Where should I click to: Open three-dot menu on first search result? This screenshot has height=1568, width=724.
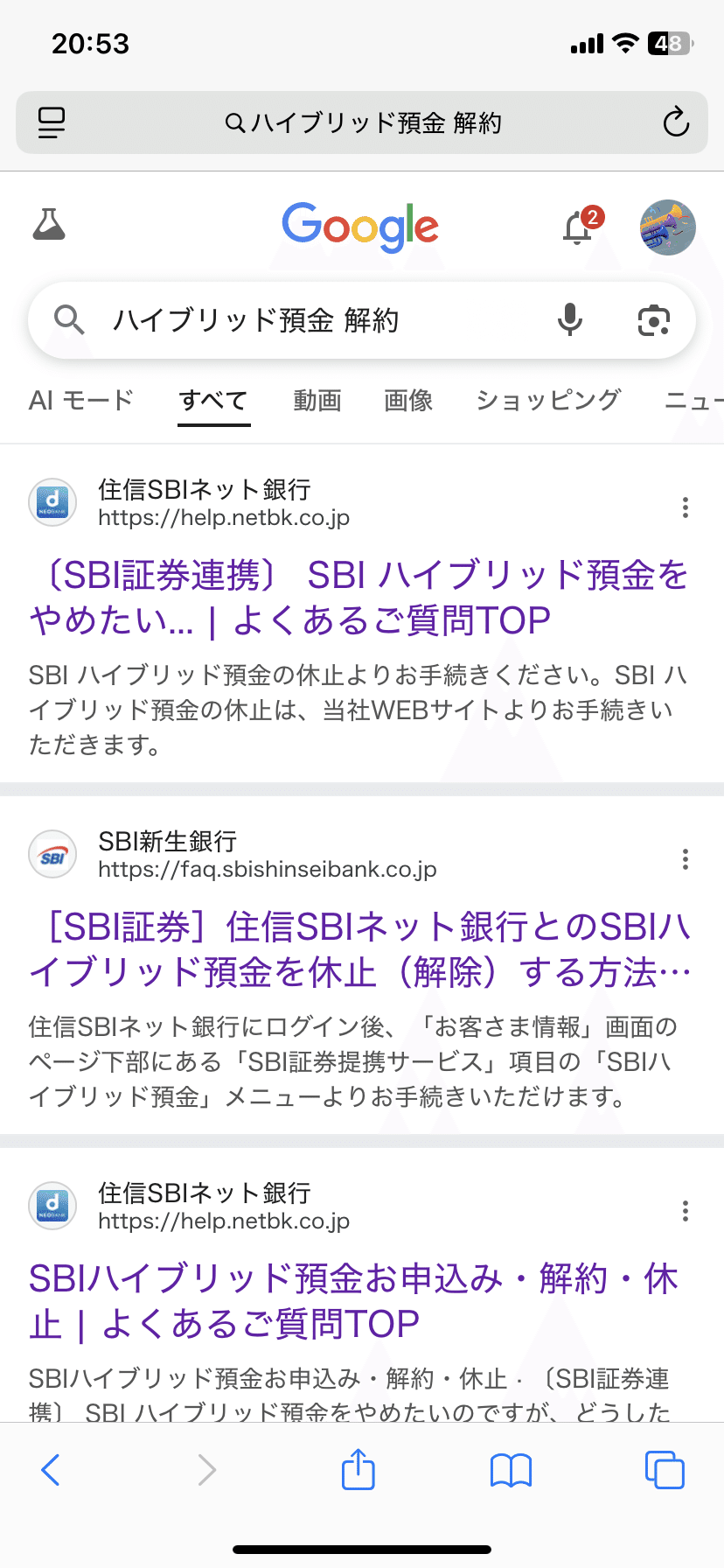click(x=685, y=507)
